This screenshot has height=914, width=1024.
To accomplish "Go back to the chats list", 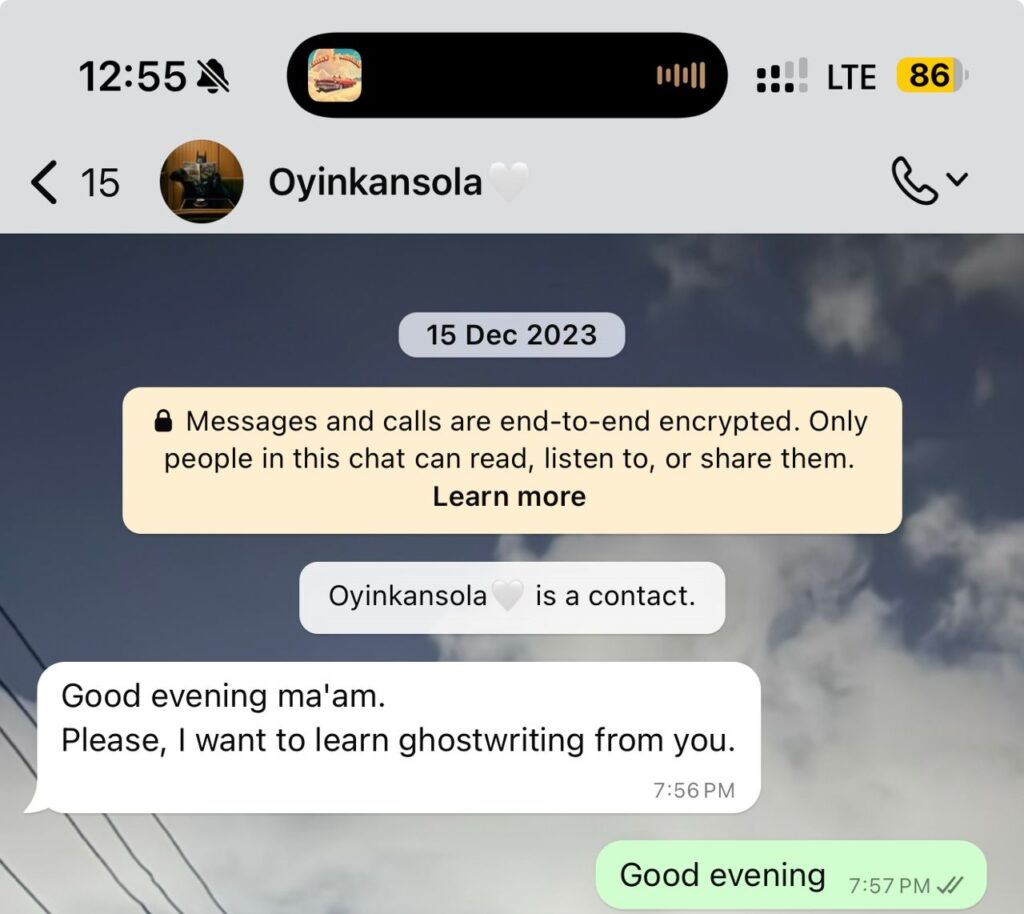I will coord(72,183).
